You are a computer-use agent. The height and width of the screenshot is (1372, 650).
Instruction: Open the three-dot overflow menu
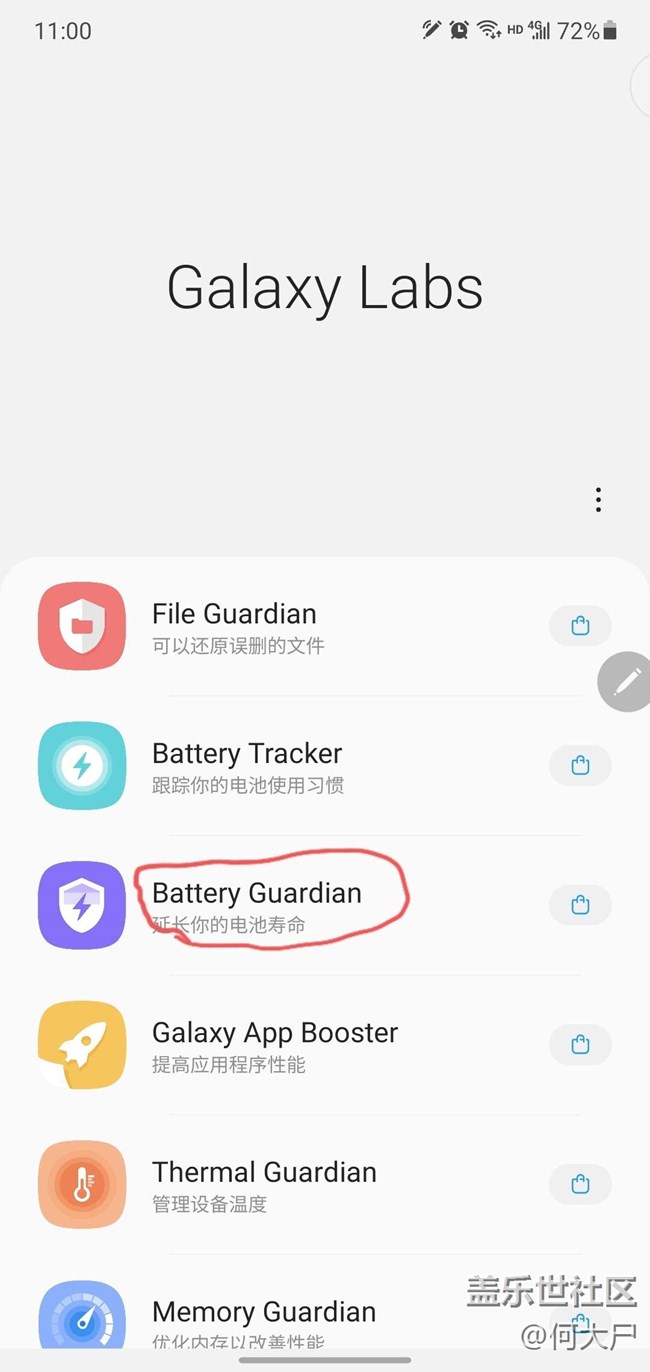tap(598, 500)
